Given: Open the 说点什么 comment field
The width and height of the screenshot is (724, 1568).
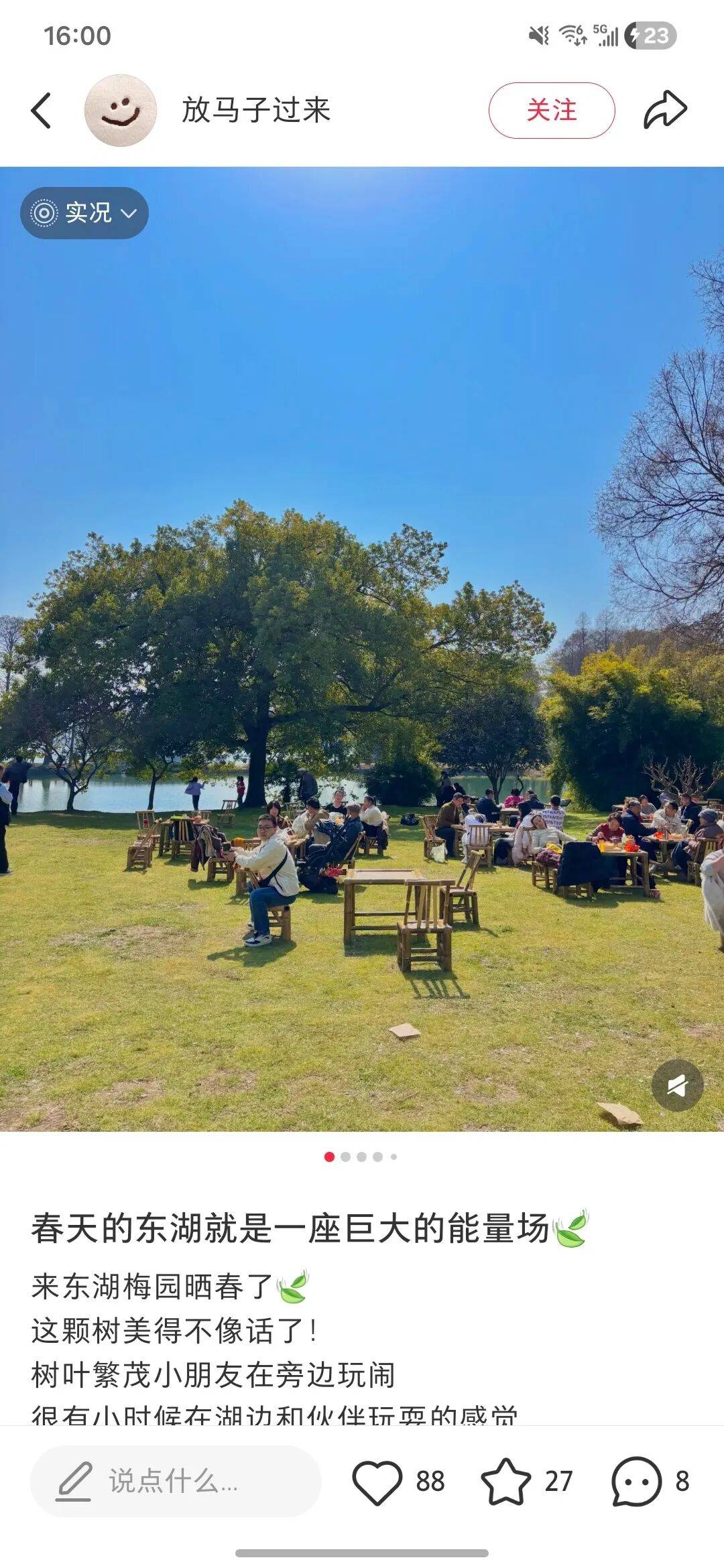Looking at the screenshot, I should coord(176,1481).
